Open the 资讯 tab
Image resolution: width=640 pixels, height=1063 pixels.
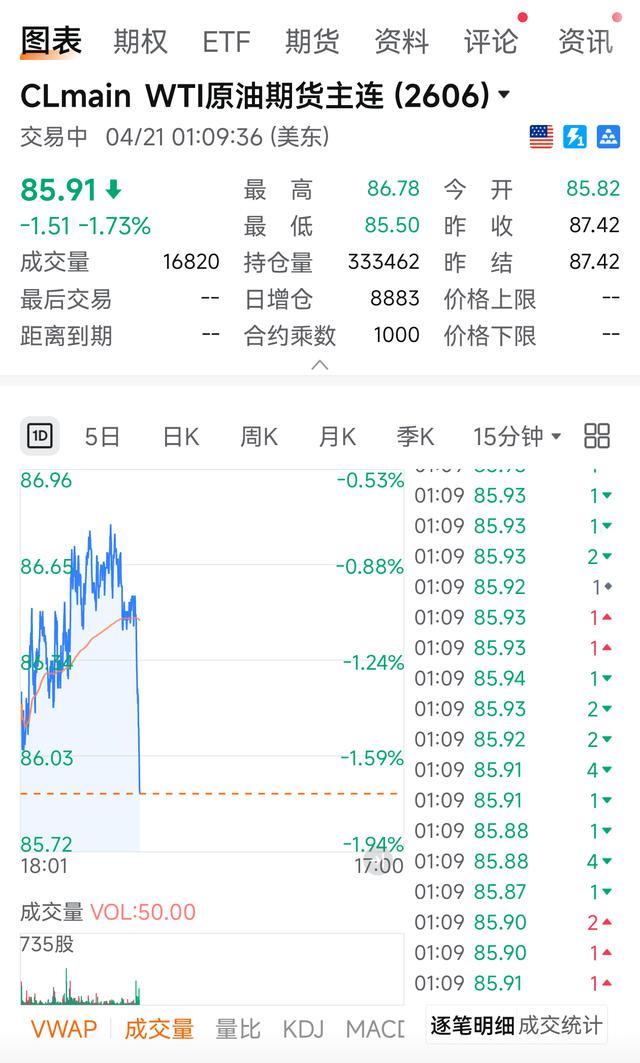(x=585, y=41)
